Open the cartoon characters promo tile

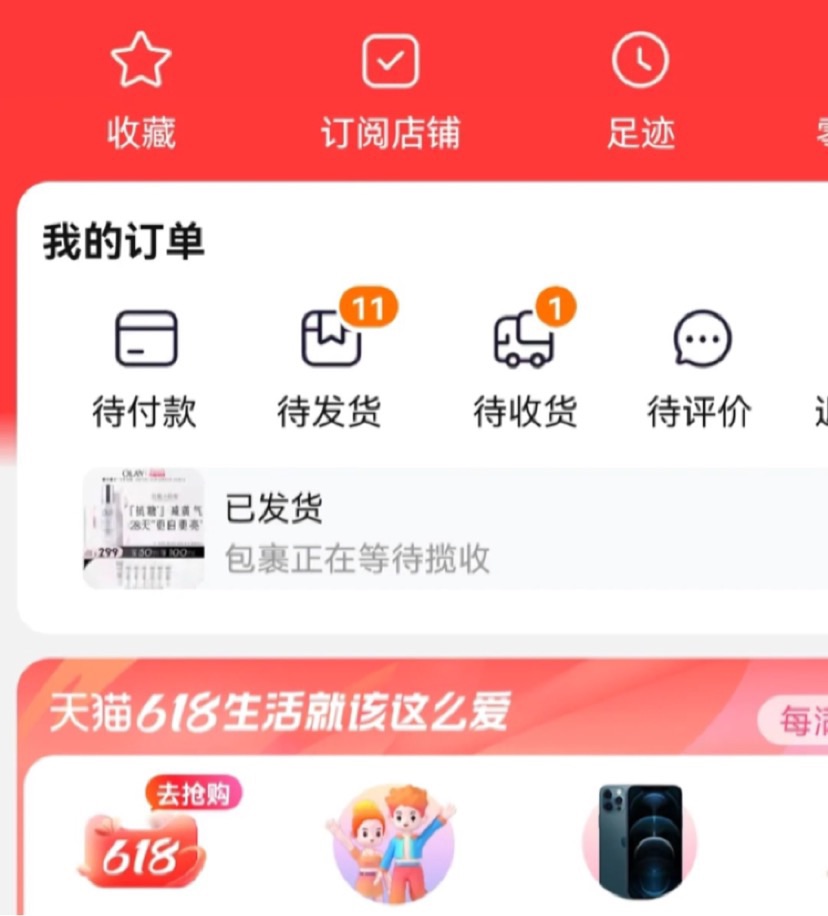pos(393,845)
